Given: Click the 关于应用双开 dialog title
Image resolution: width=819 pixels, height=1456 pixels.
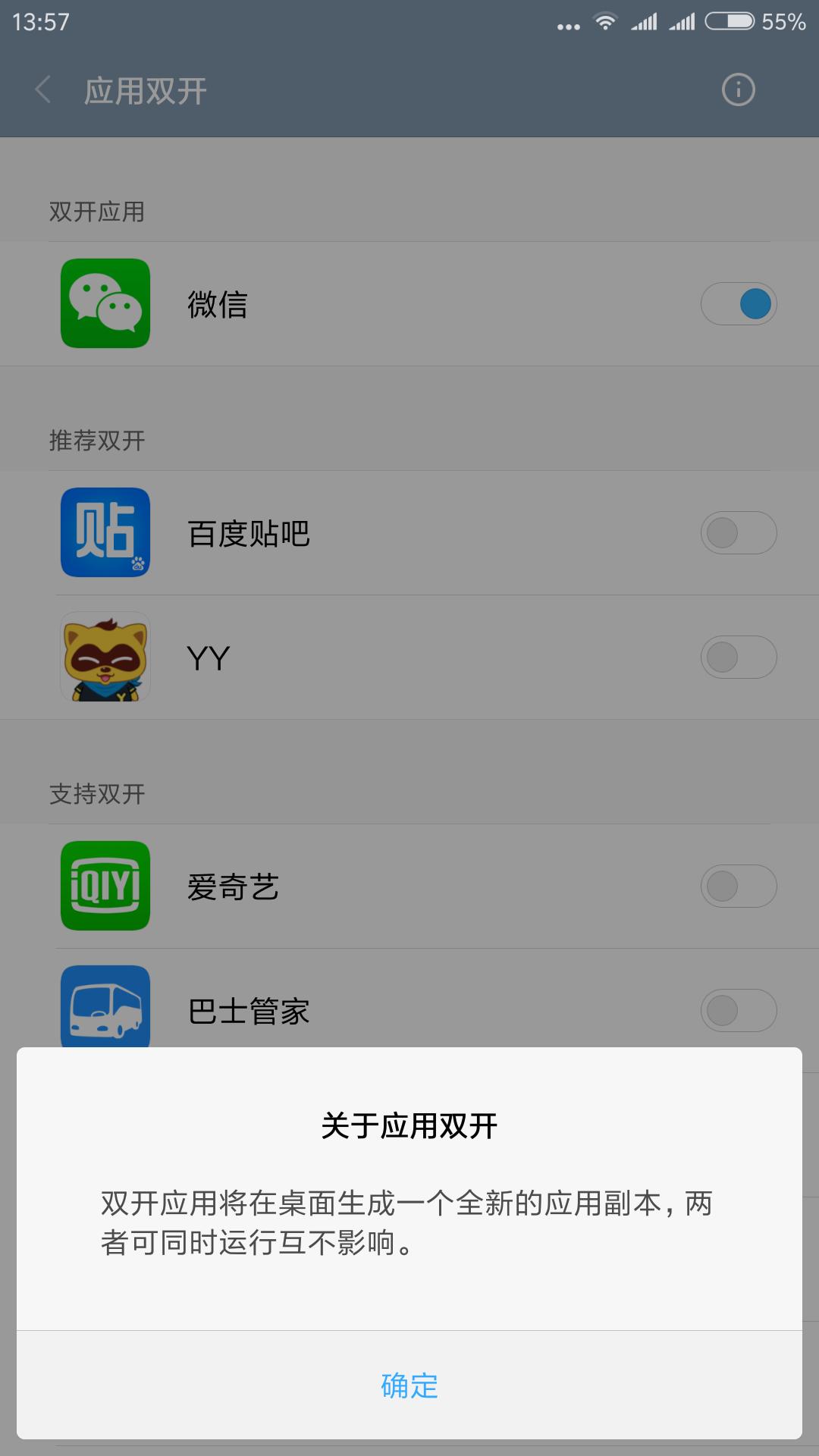Looking at the screenshot, I should (x=409, y=1128).
